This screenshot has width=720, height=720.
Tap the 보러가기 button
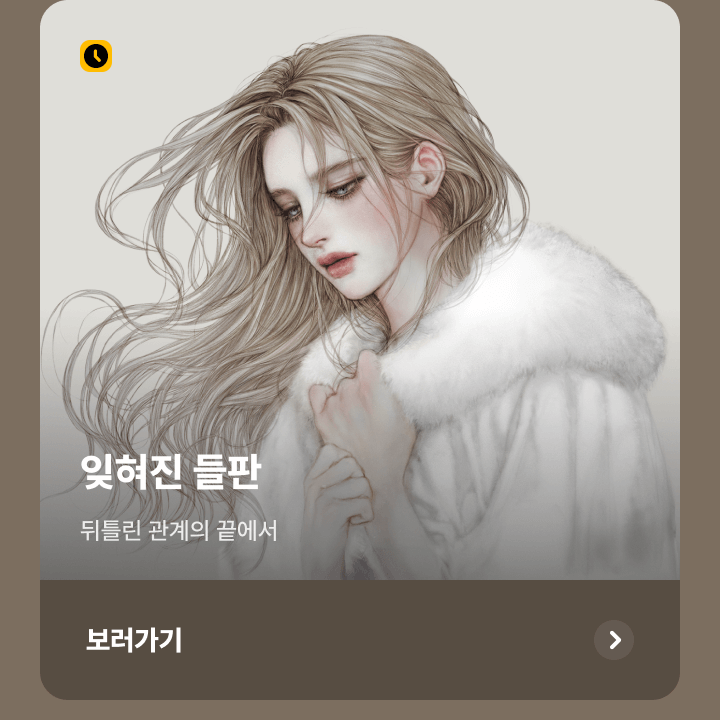click(x=134, y=640)
